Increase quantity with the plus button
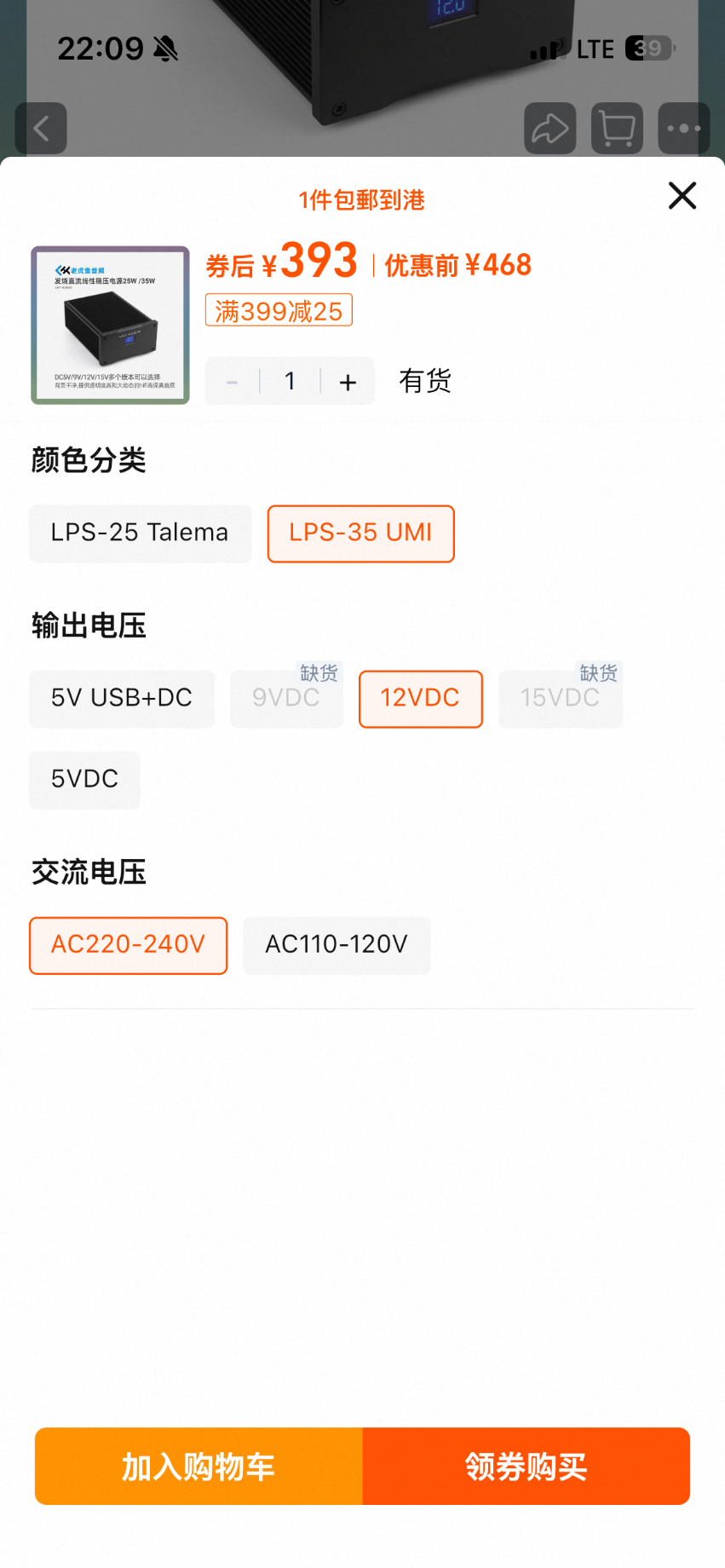The height and width of the screenshot is (1568, 725). click(348, 382)
